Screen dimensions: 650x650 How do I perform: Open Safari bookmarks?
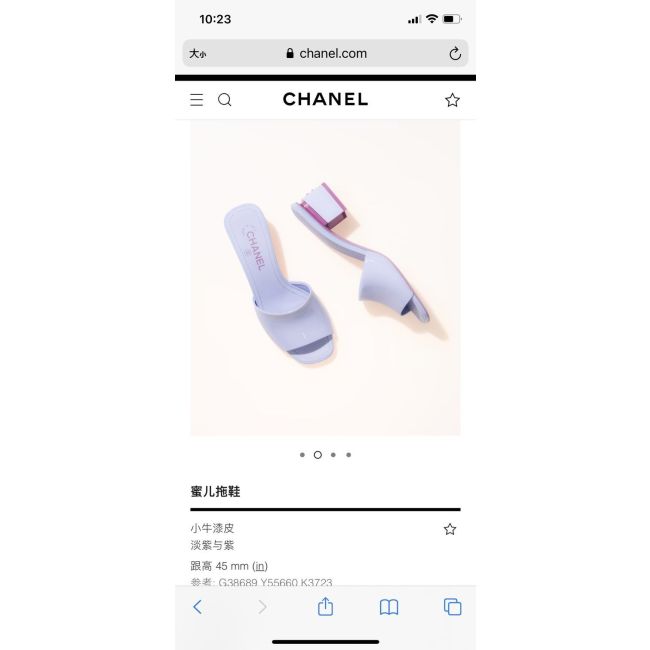click(x=389, y=606)
